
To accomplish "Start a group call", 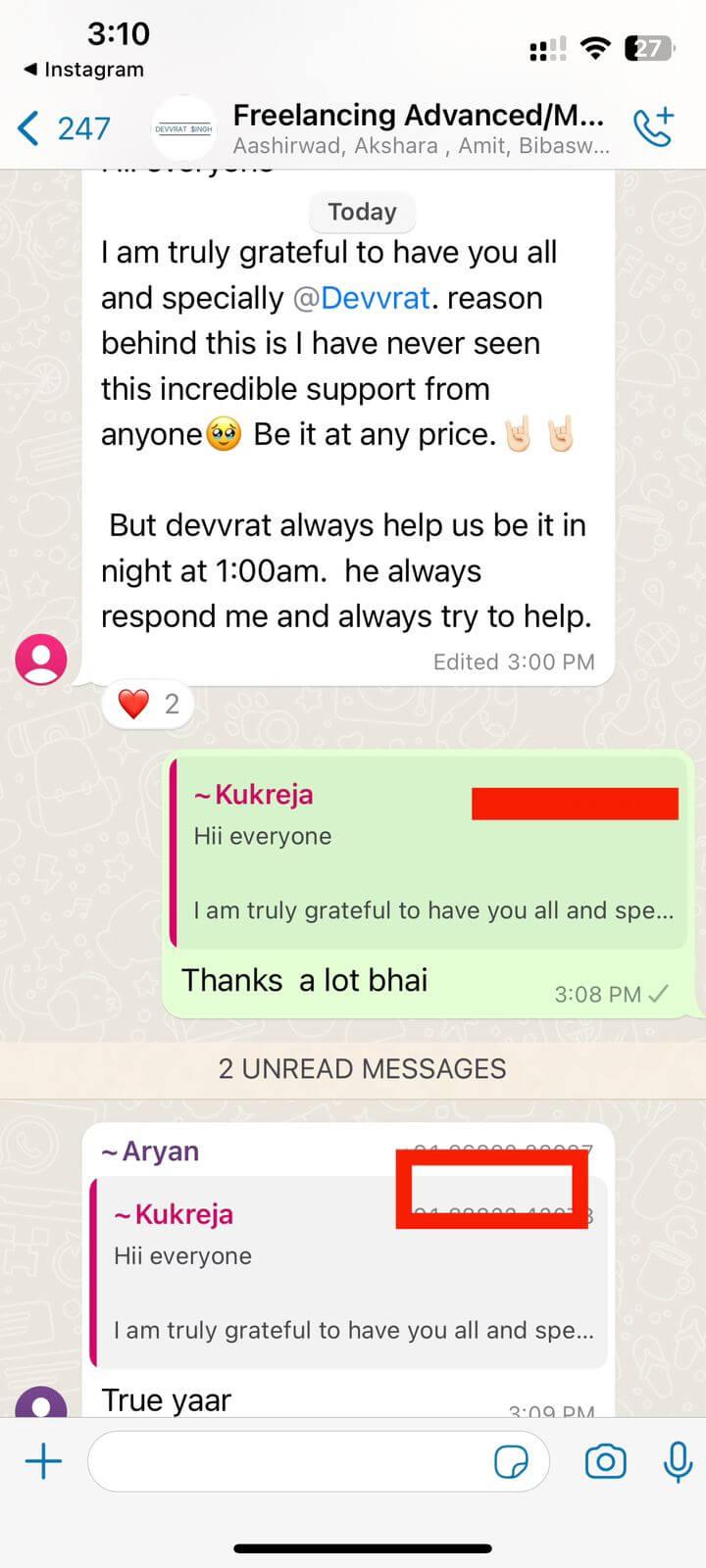I will coord(653,128).
